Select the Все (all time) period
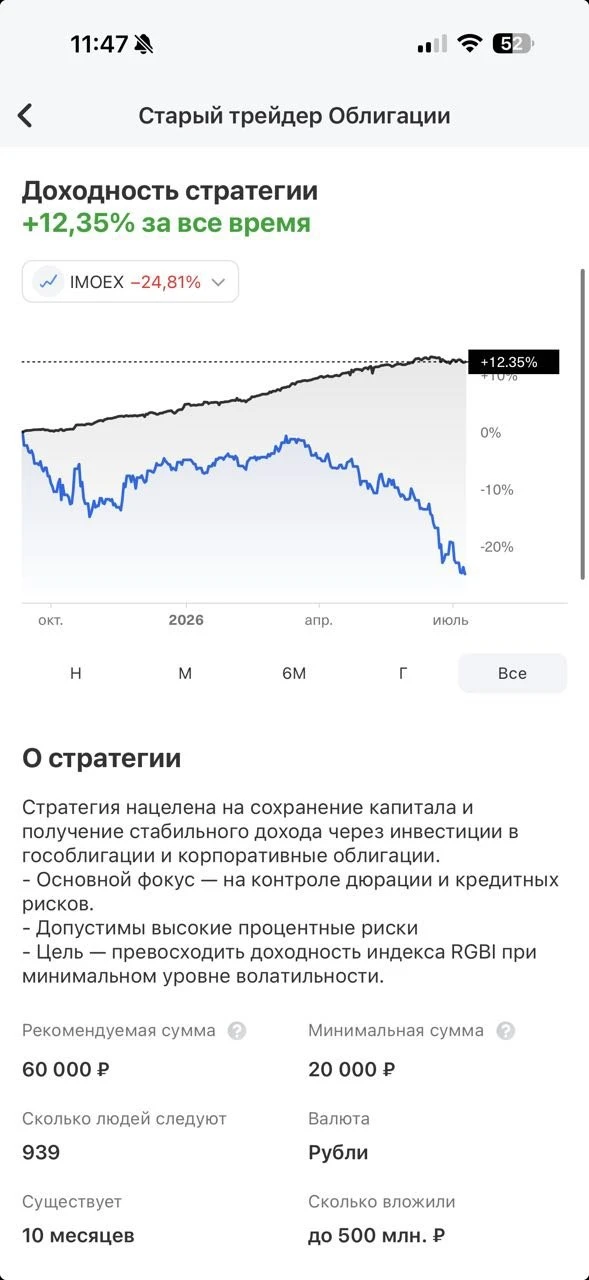Viewport: 589px width, 1280px height. pyautogui.click(x=512, y=673)
